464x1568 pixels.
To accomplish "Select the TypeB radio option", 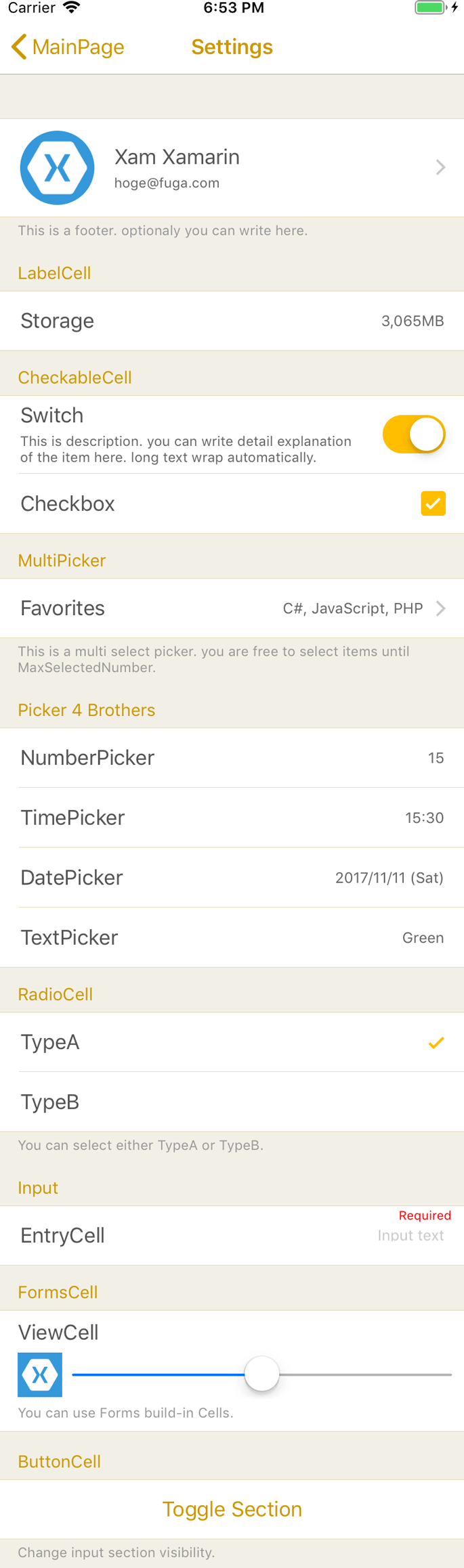I will pos(232,1102).
